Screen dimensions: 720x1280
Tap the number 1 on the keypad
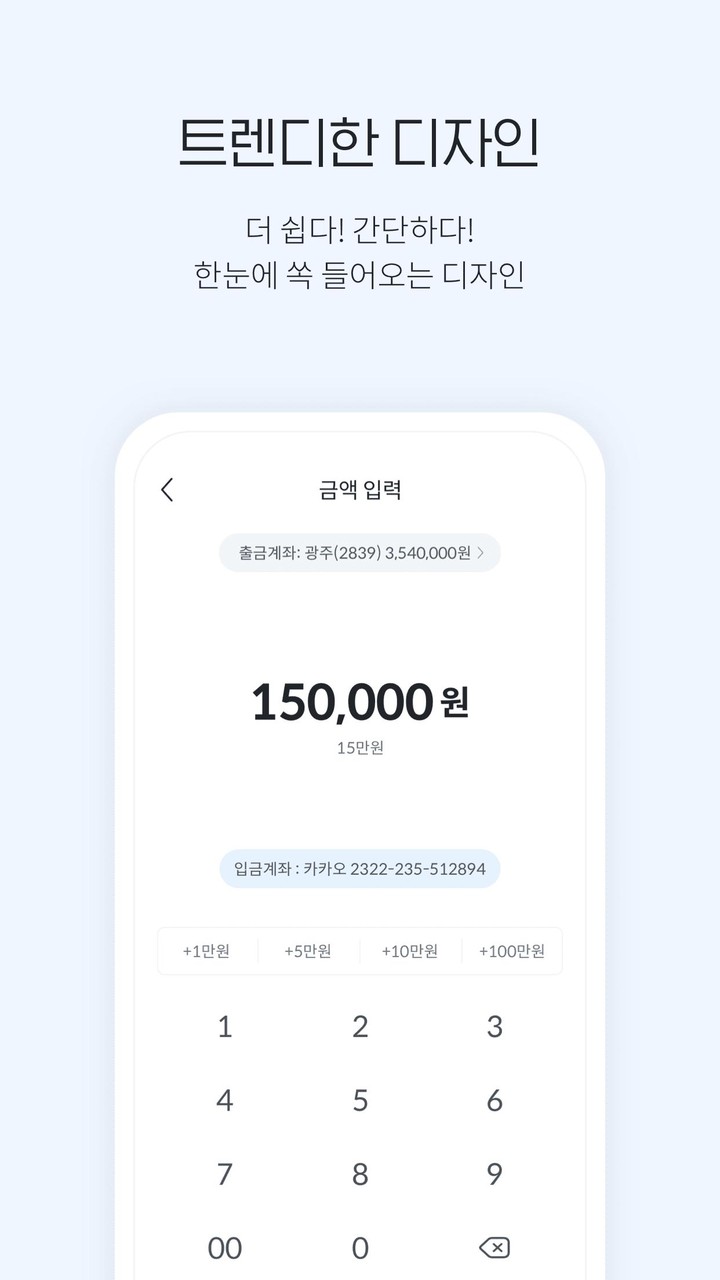pyautogui.click(x=225, y=1026)
